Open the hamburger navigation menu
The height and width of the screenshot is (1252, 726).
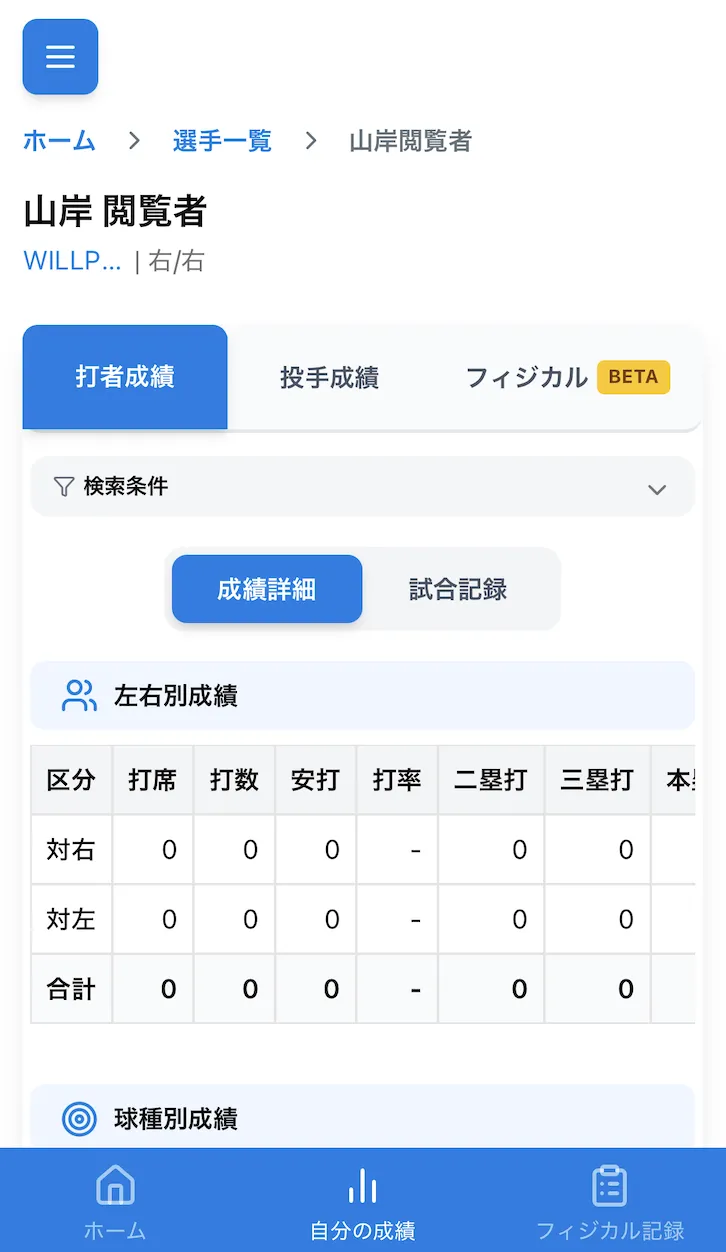coord(60,57)
